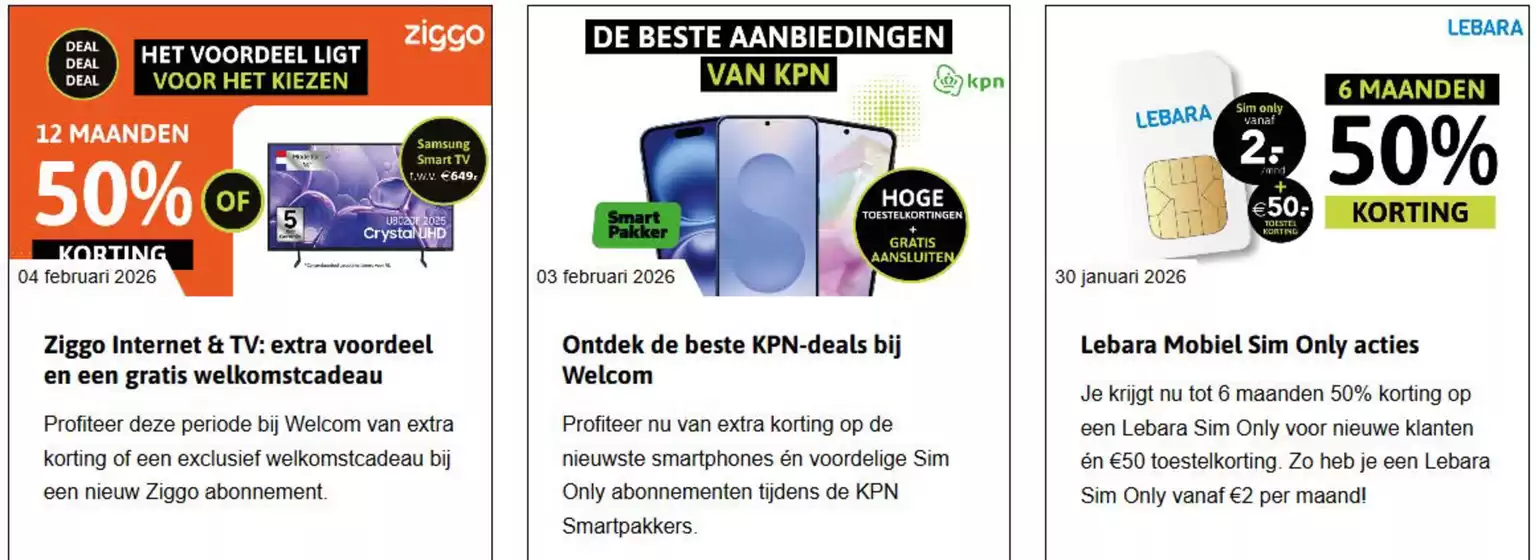
Task: Open the Lebara Mobiel Sim Only acties card
Action: point(1249,346)
